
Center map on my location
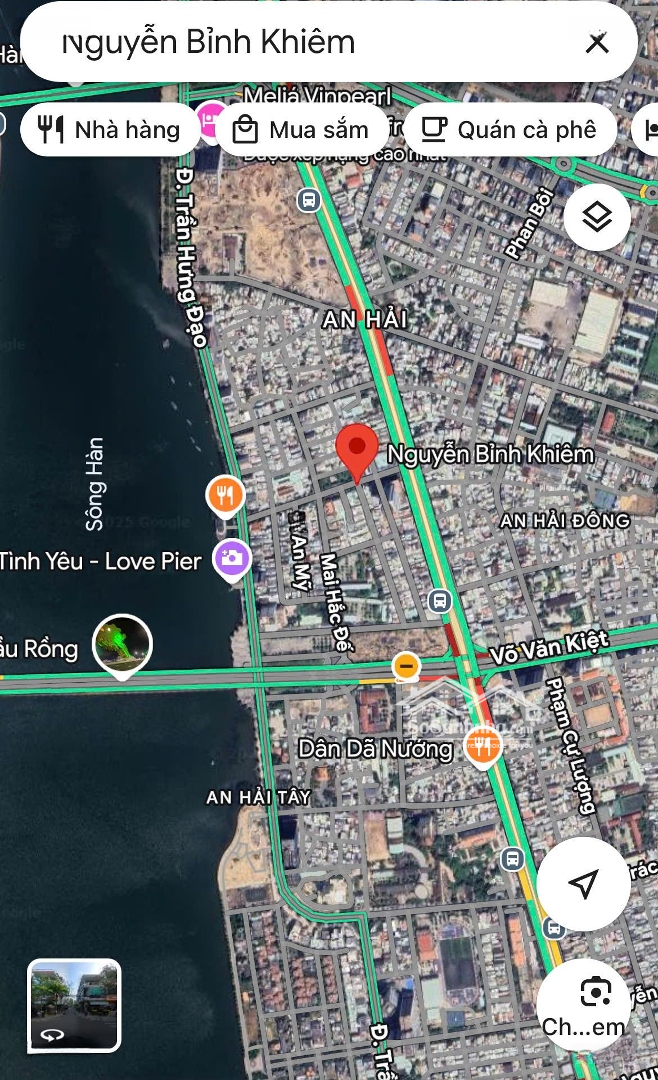[583, 884]
